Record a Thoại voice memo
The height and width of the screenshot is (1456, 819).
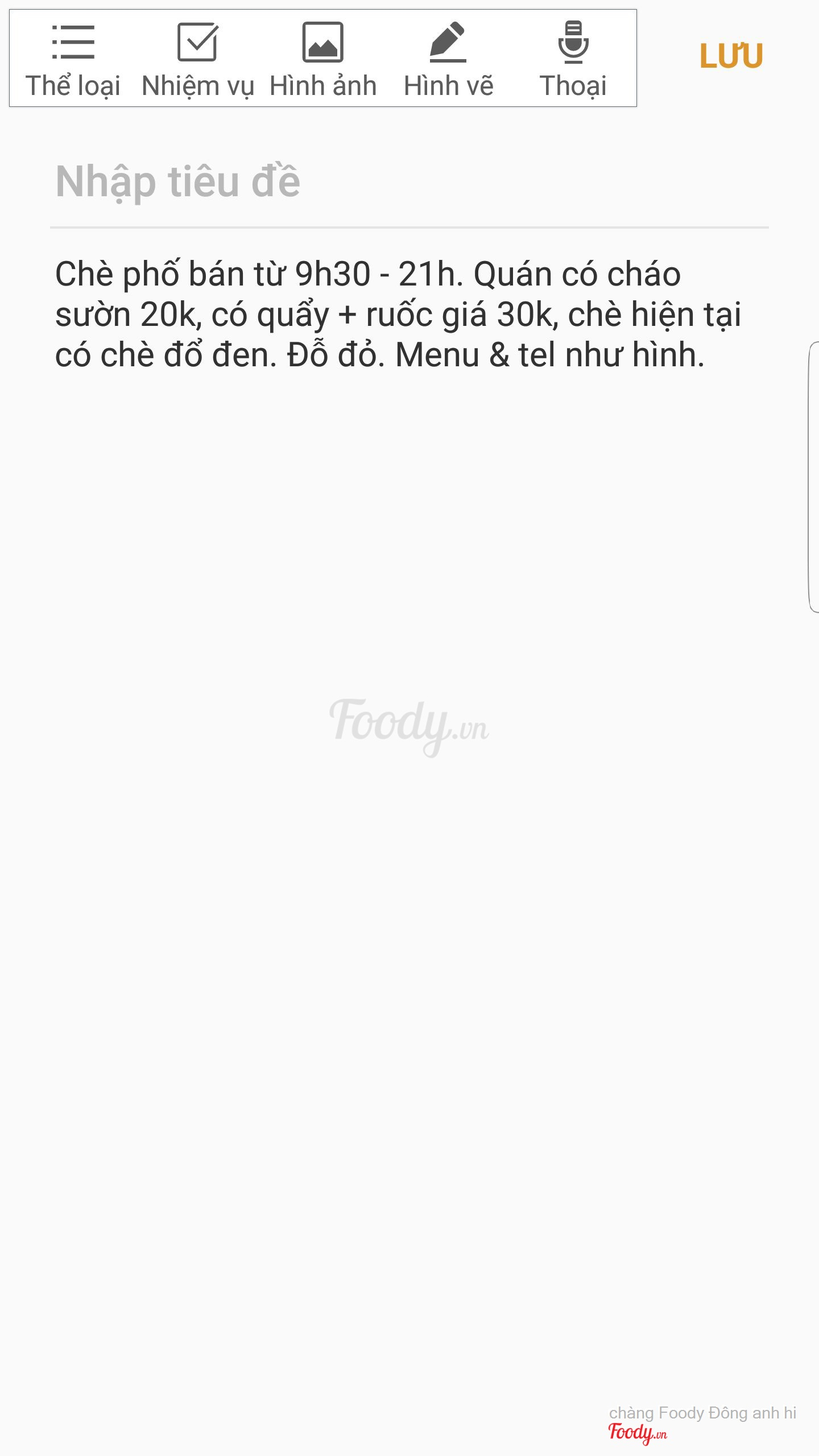click(573, 59)
